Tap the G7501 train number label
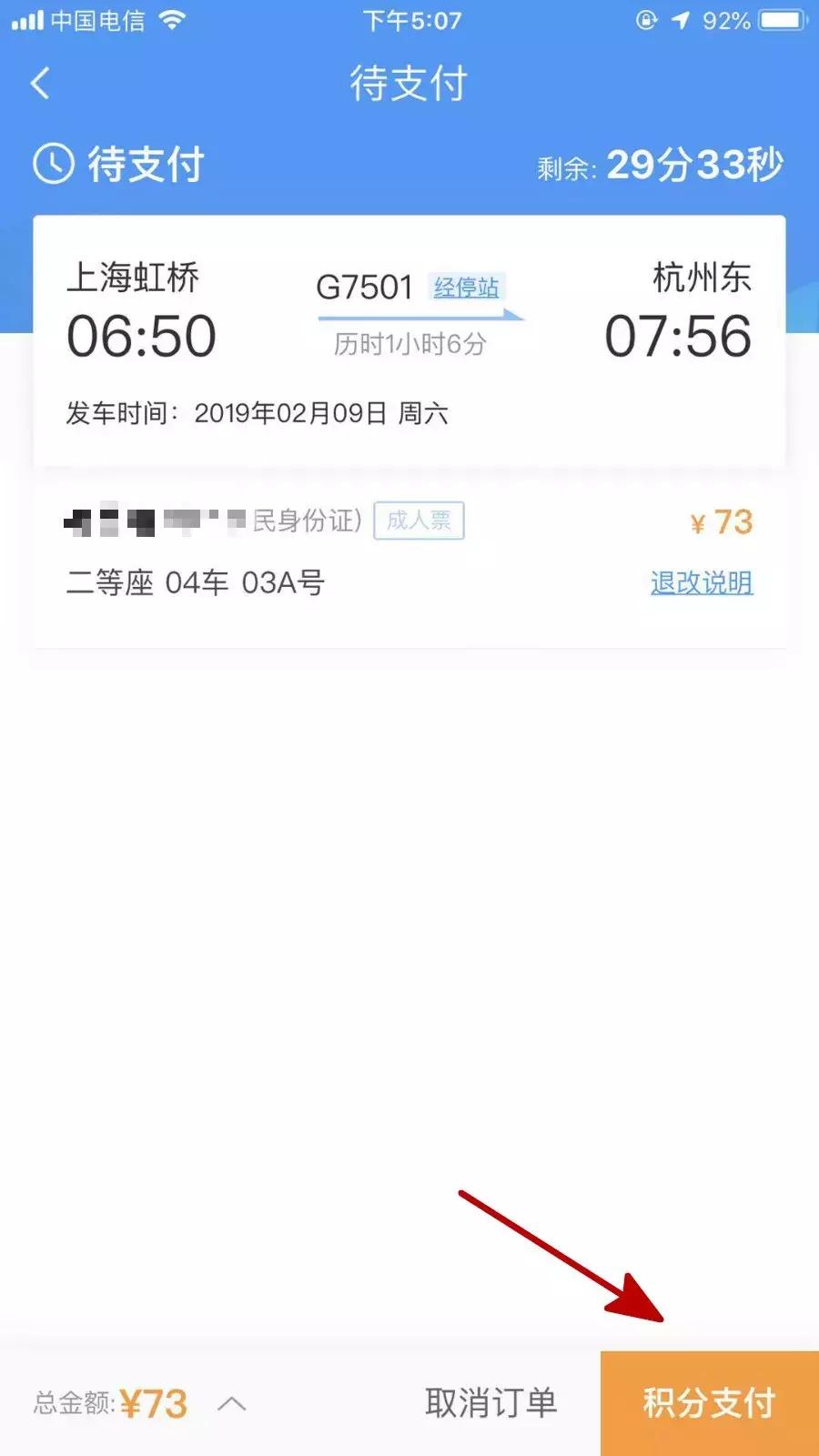 [364, 285]
